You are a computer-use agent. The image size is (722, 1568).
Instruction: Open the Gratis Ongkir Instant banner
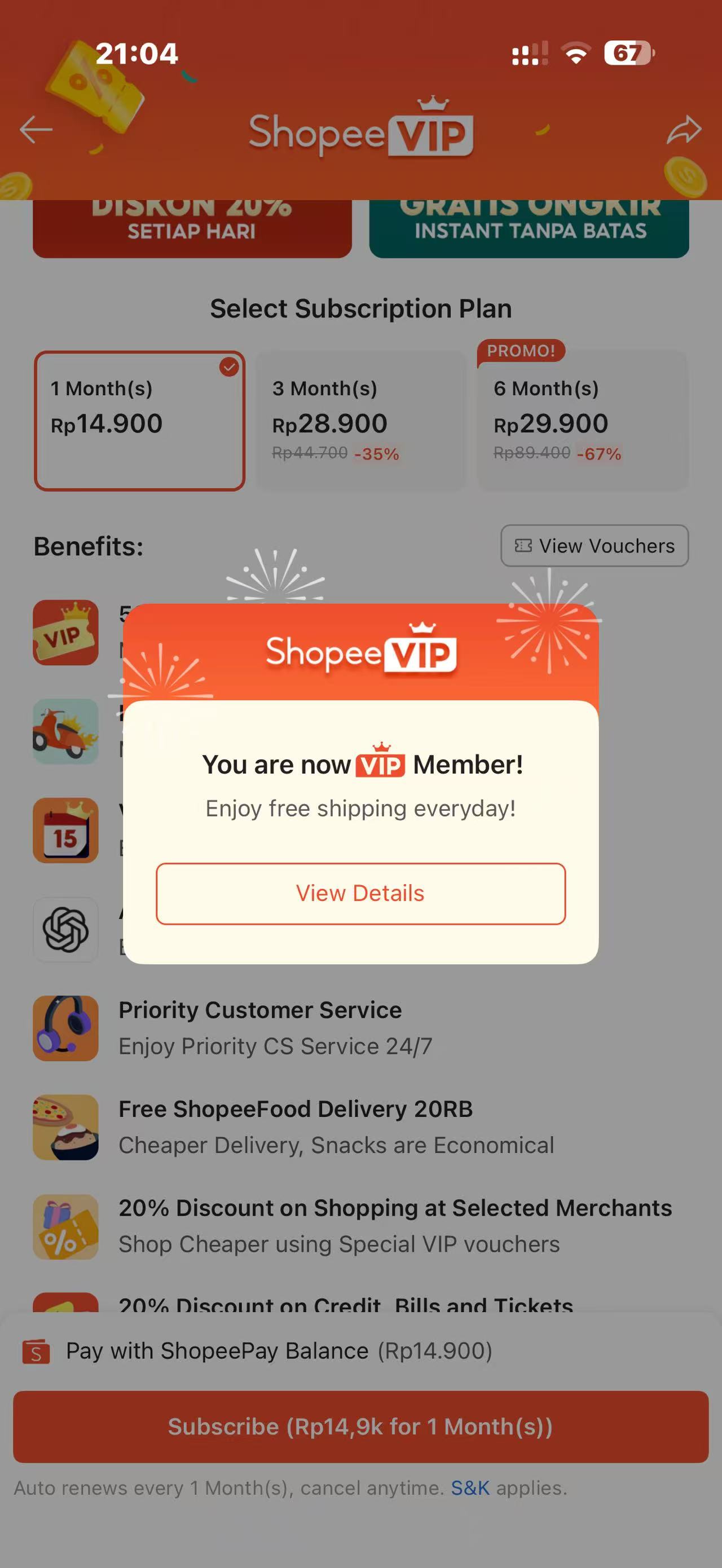click(529, 228)
